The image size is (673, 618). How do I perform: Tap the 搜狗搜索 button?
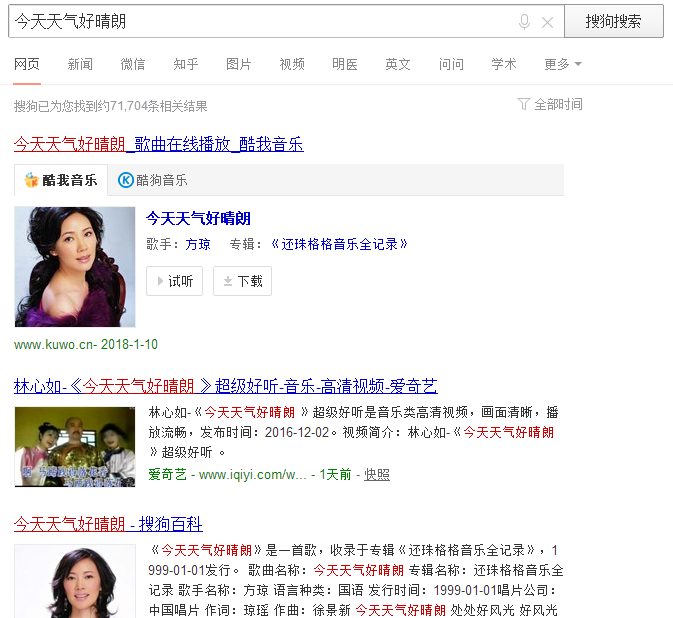(613, 21)
